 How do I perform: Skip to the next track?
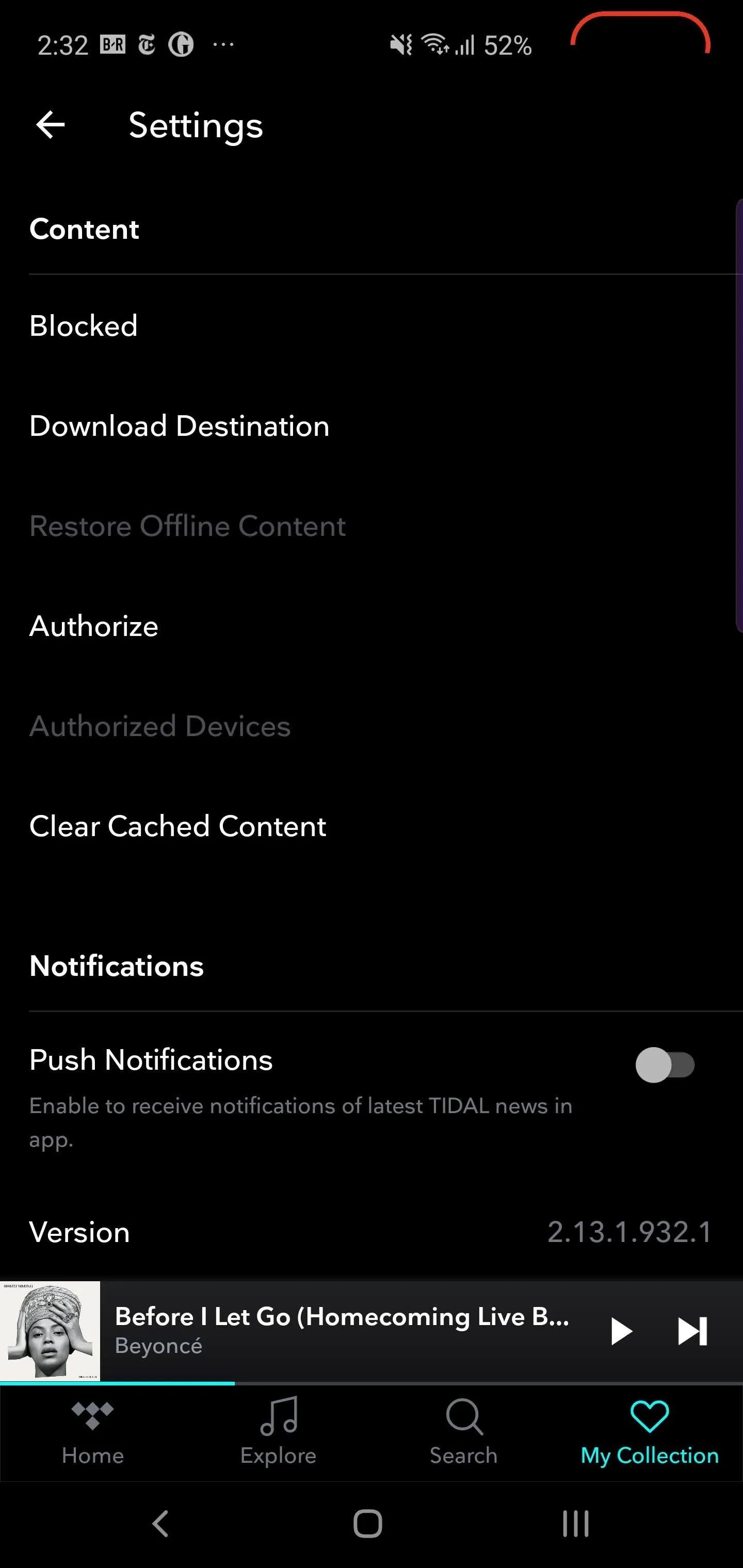point(692,1331)
